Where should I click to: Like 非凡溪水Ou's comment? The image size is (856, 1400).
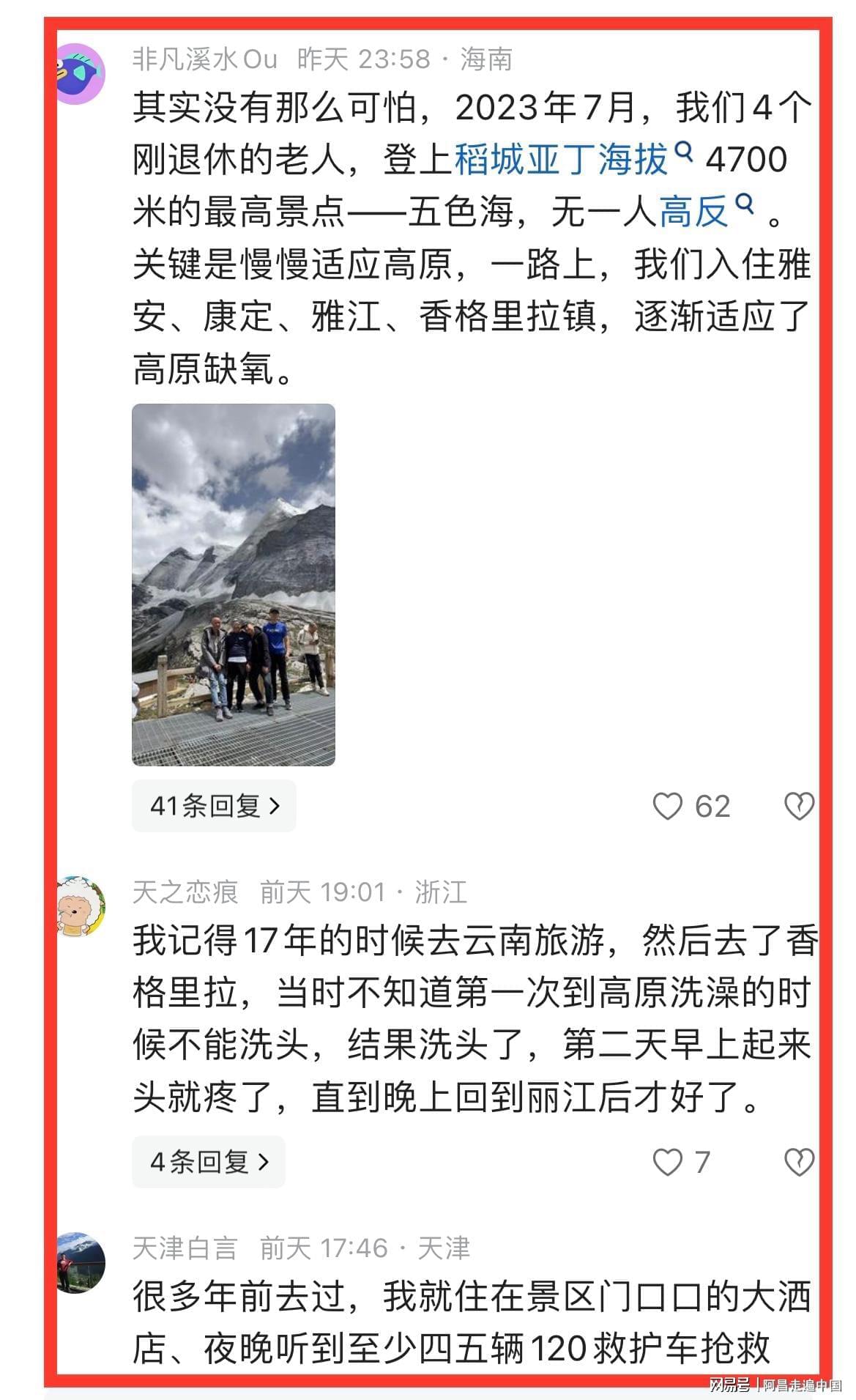[691, 807]
